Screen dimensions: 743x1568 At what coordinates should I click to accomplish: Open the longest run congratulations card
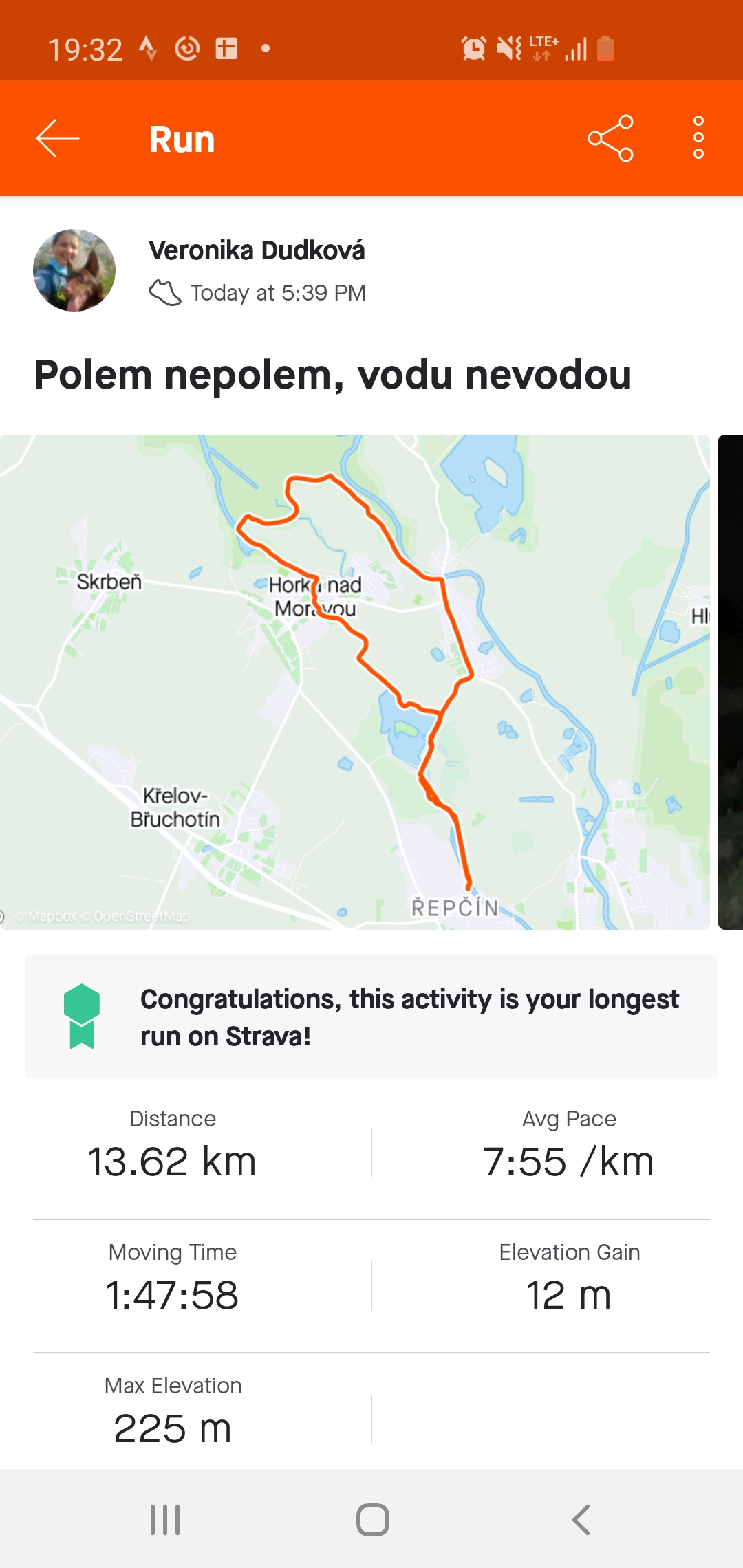coord(371,1016)
